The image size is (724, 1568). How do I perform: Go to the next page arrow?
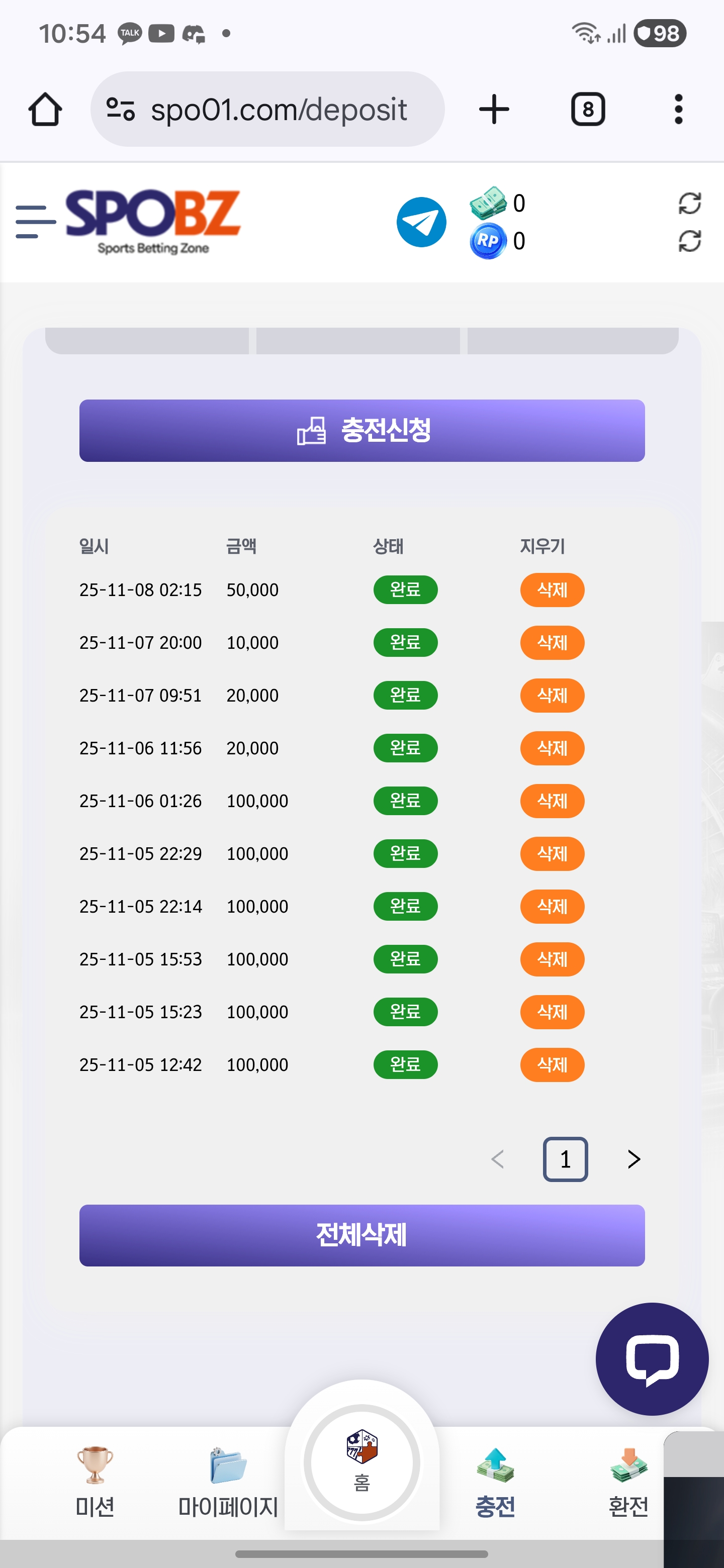(633, 1159)
